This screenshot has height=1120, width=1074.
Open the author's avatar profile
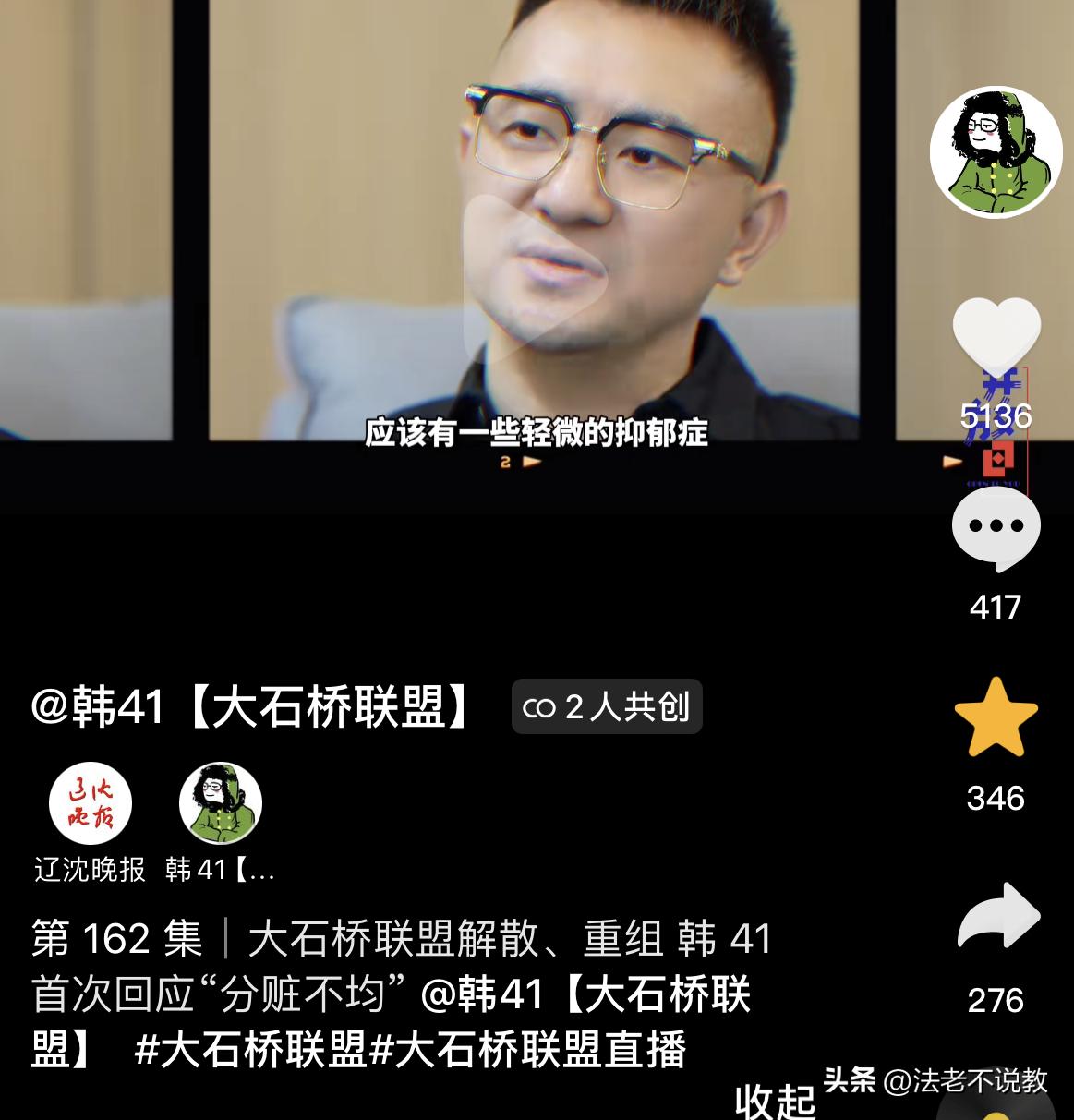click(996, 152)
